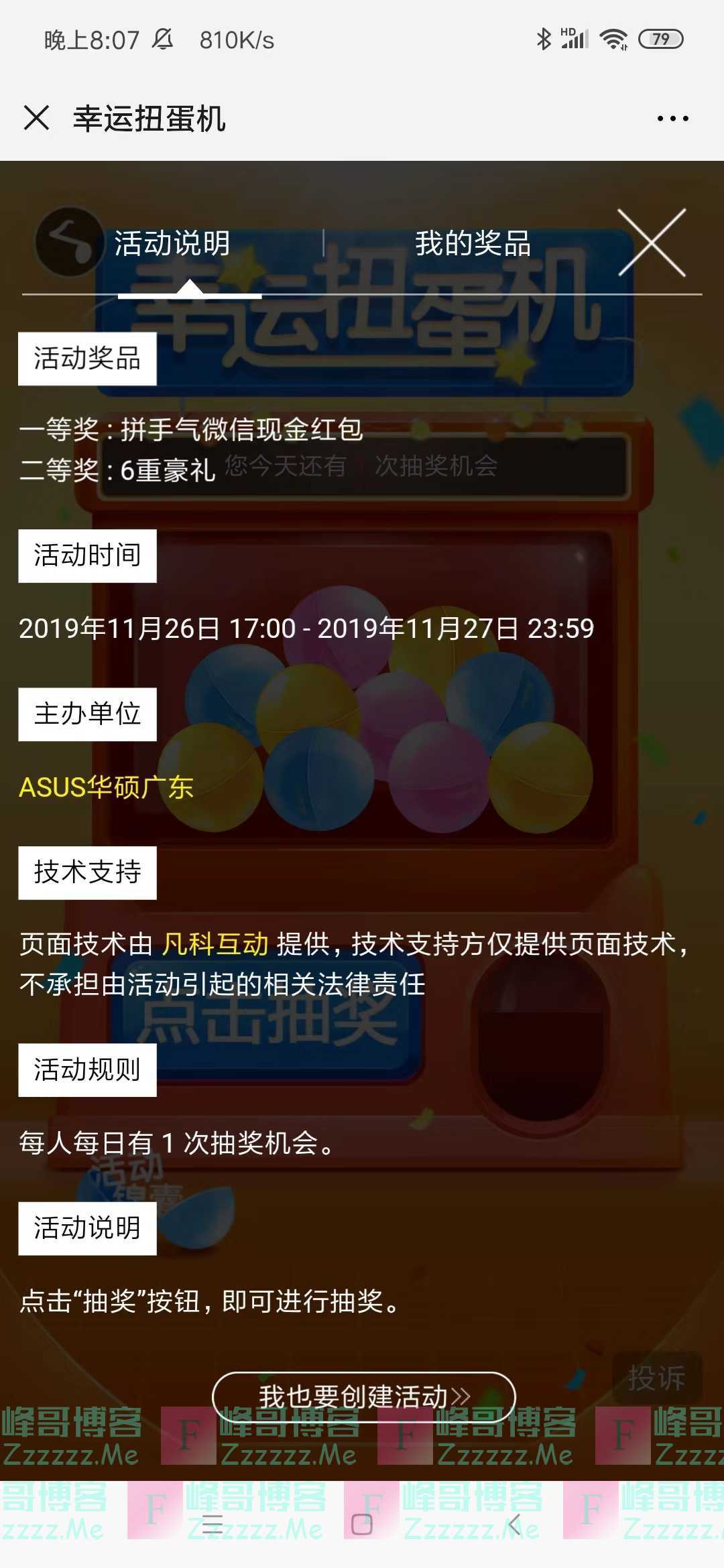Screen dimensions: 724x1568
Task: Switch to the 我的奖品 tab
Action: click(x=473, y=245)
